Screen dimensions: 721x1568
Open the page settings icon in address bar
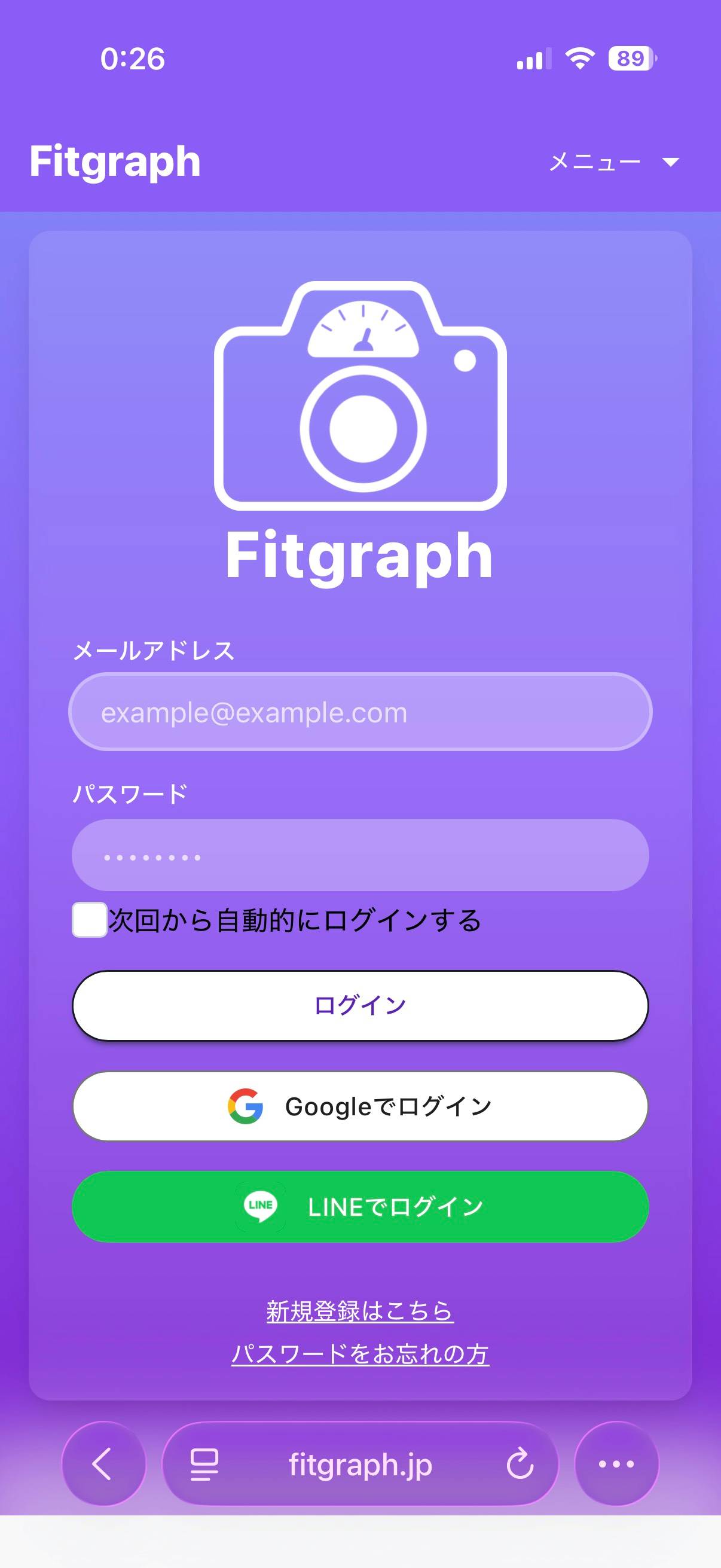pos(204,1464)
